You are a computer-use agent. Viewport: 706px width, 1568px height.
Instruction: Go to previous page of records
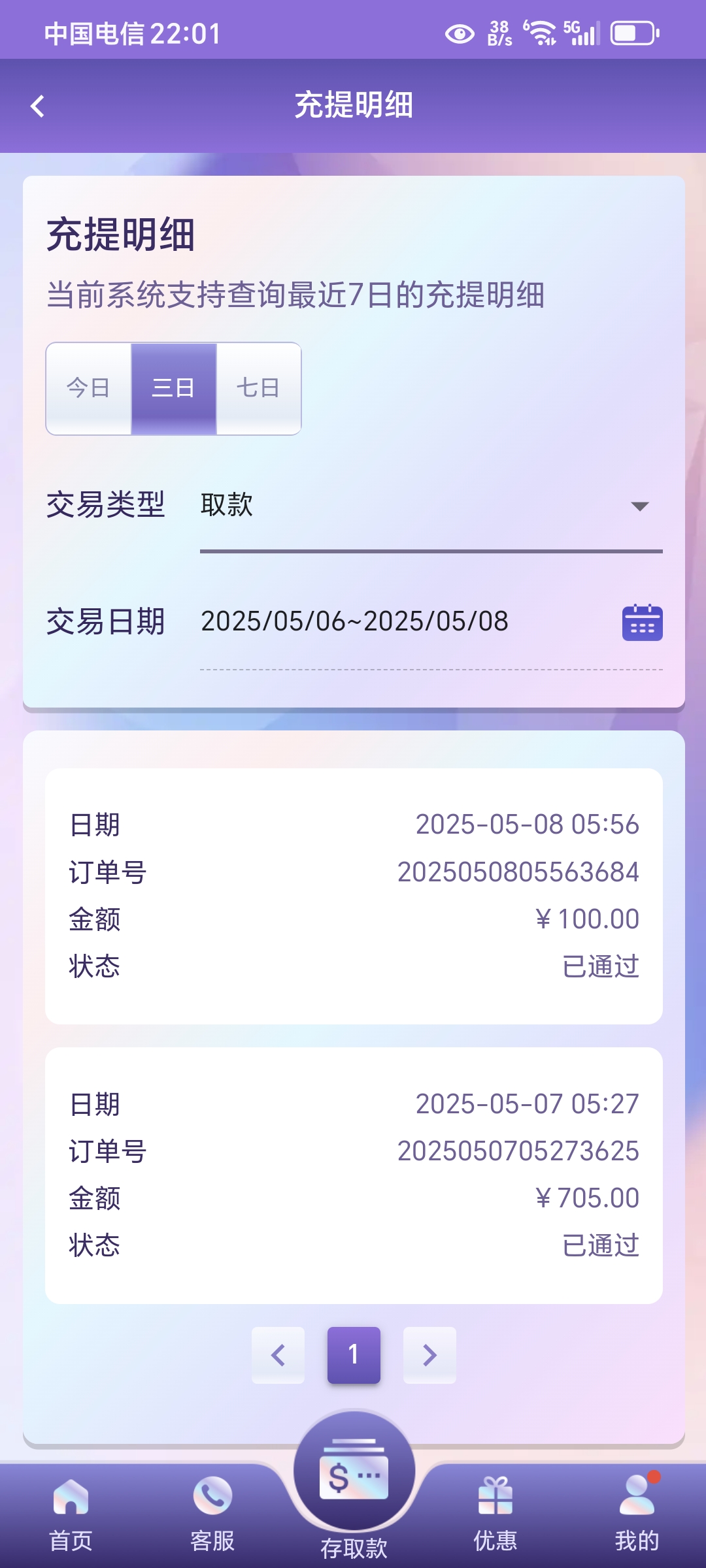pos(278,1355)
